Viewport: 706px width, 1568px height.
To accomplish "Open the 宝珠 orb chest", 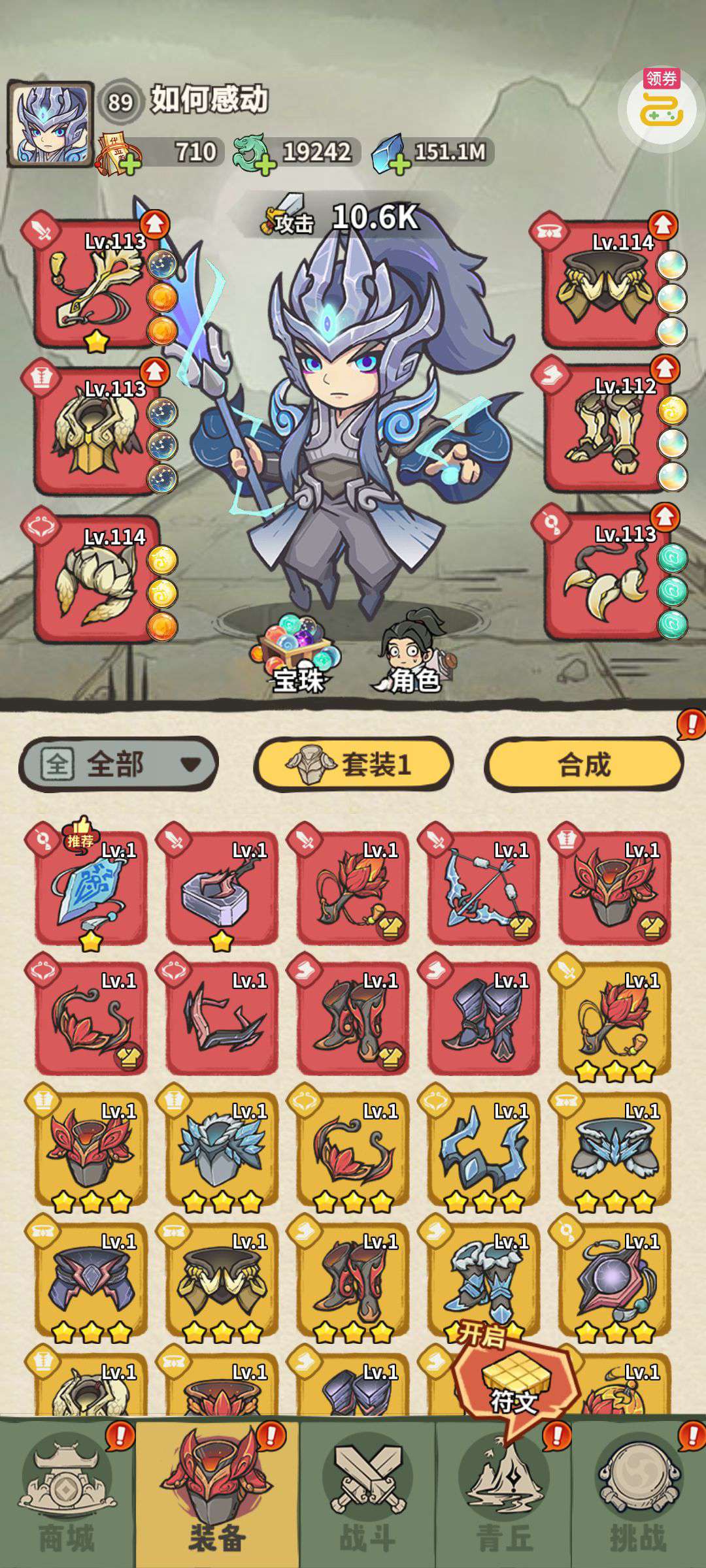I will click(299, 653).
